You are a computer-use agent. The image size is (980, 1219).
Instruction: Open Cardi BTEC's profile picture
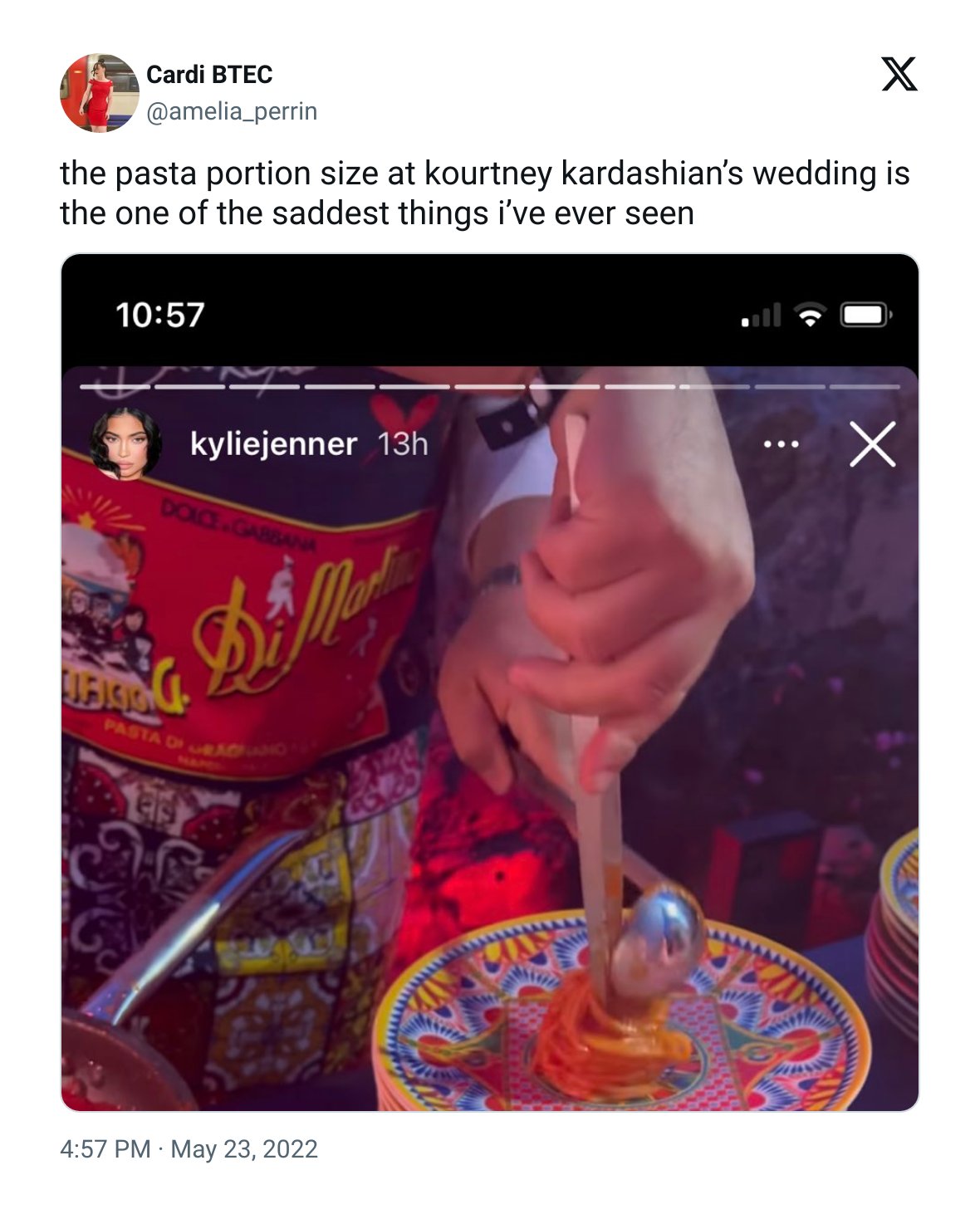point(99,93)
